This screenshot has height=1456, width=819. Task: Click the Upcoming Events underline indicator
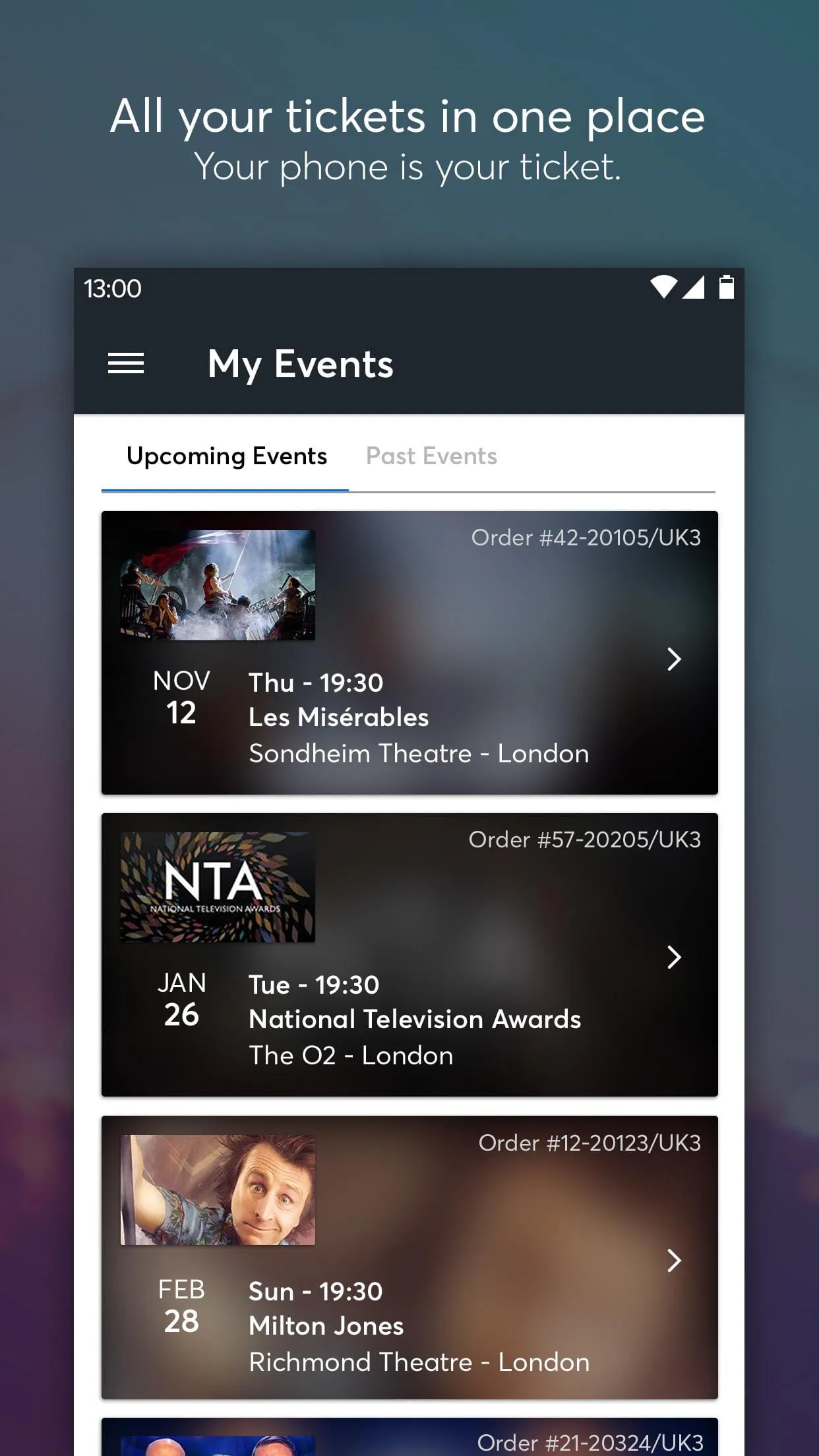[225, 489]
